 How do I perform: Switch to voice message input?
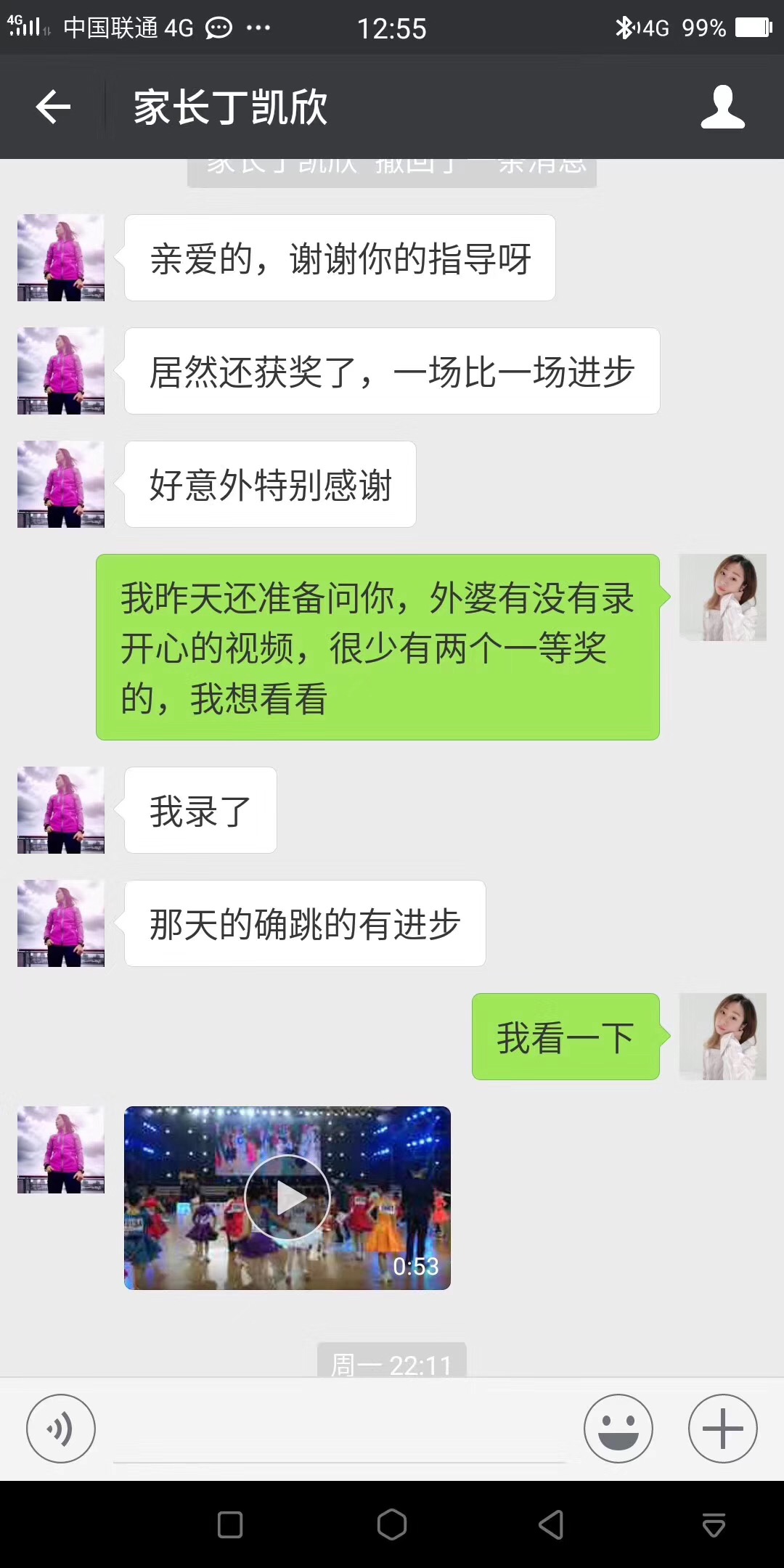tap(61, 1429)
